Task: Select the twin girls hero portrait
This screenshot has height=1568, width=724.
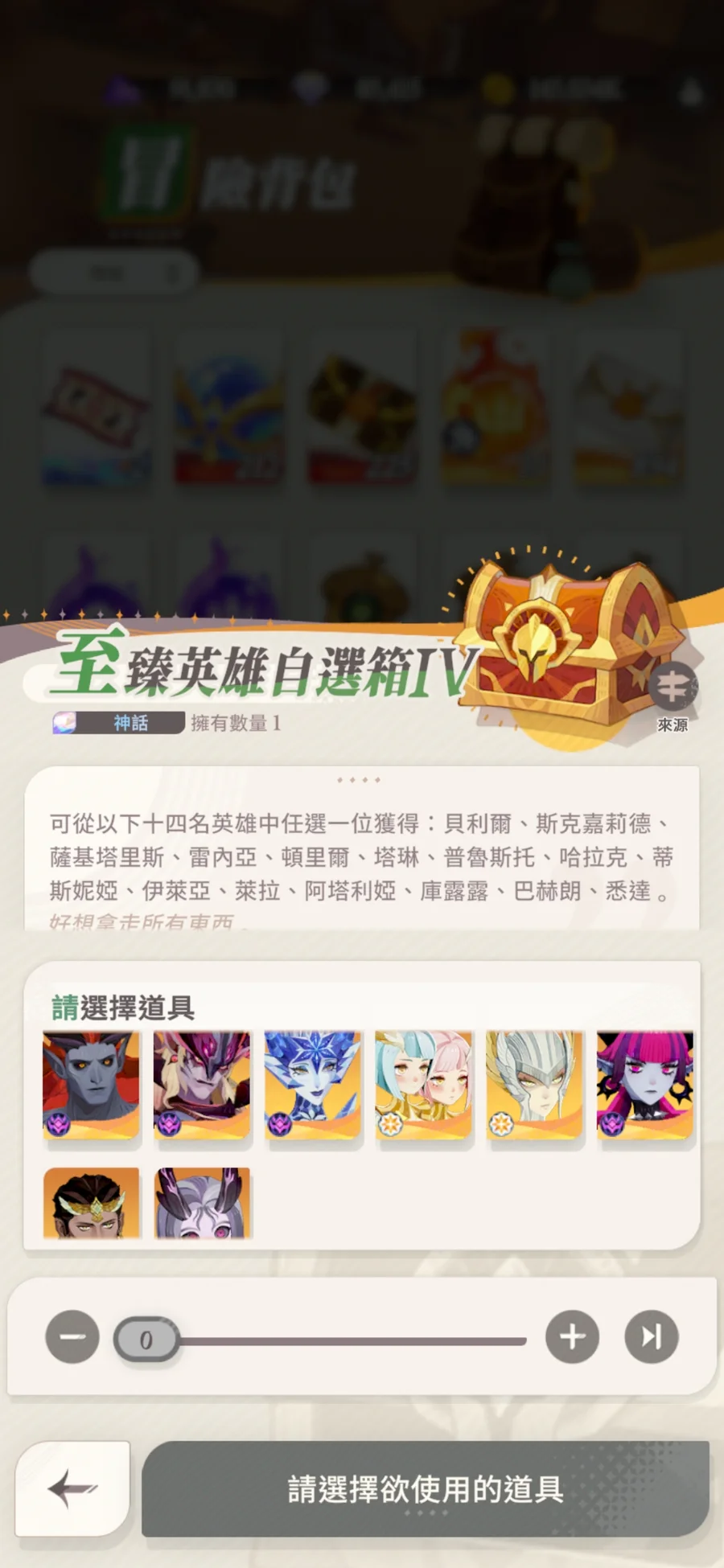Action: pyautogui.click(x=423, y=1084)
